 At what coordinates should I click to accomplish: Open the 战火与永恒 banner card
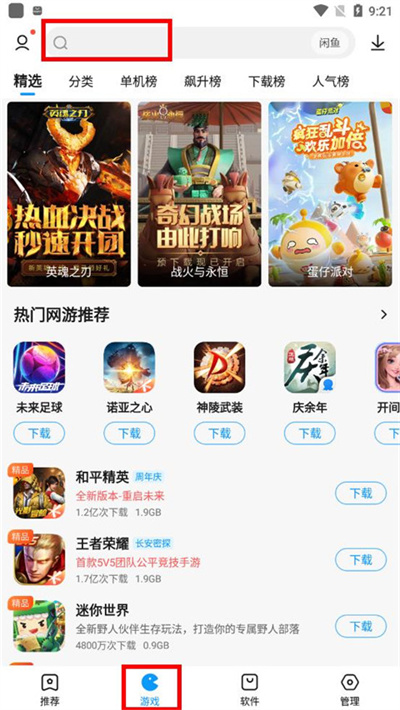pos(199,194)
